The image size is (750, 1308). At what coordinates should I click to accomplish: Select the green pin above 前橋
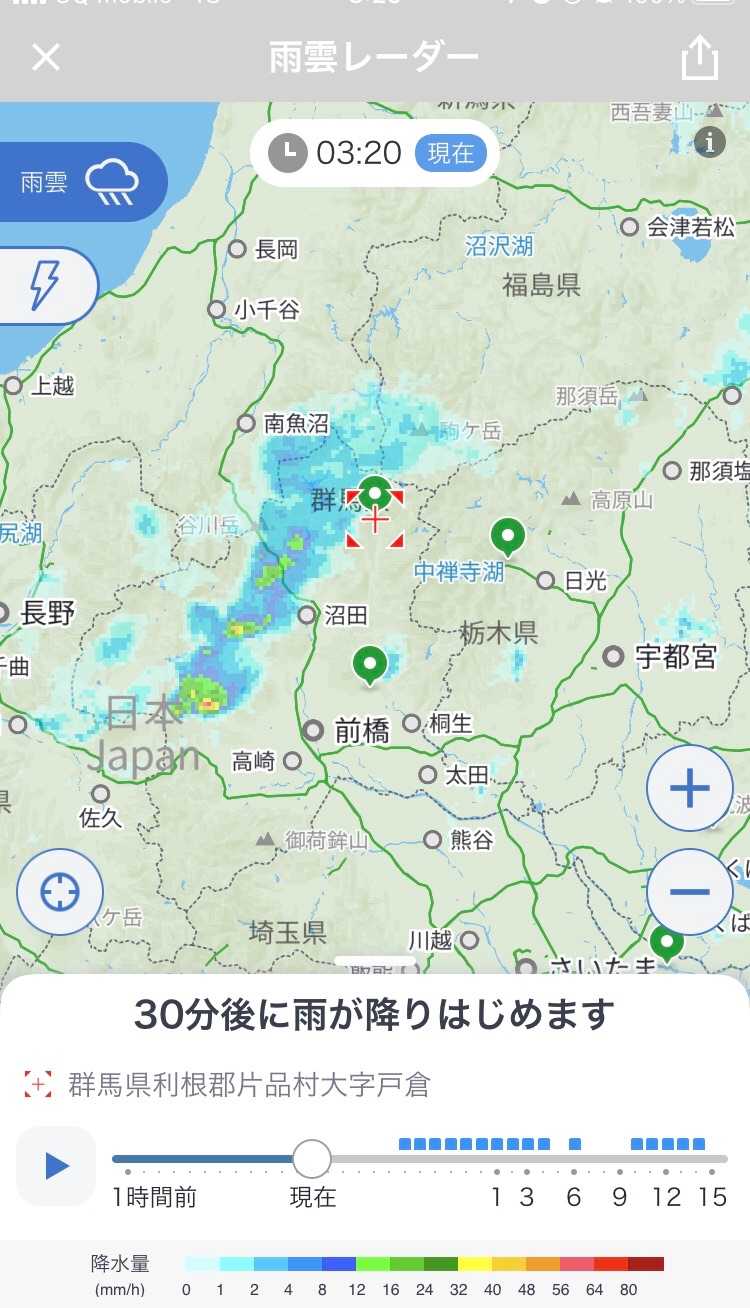click(370, 663)
